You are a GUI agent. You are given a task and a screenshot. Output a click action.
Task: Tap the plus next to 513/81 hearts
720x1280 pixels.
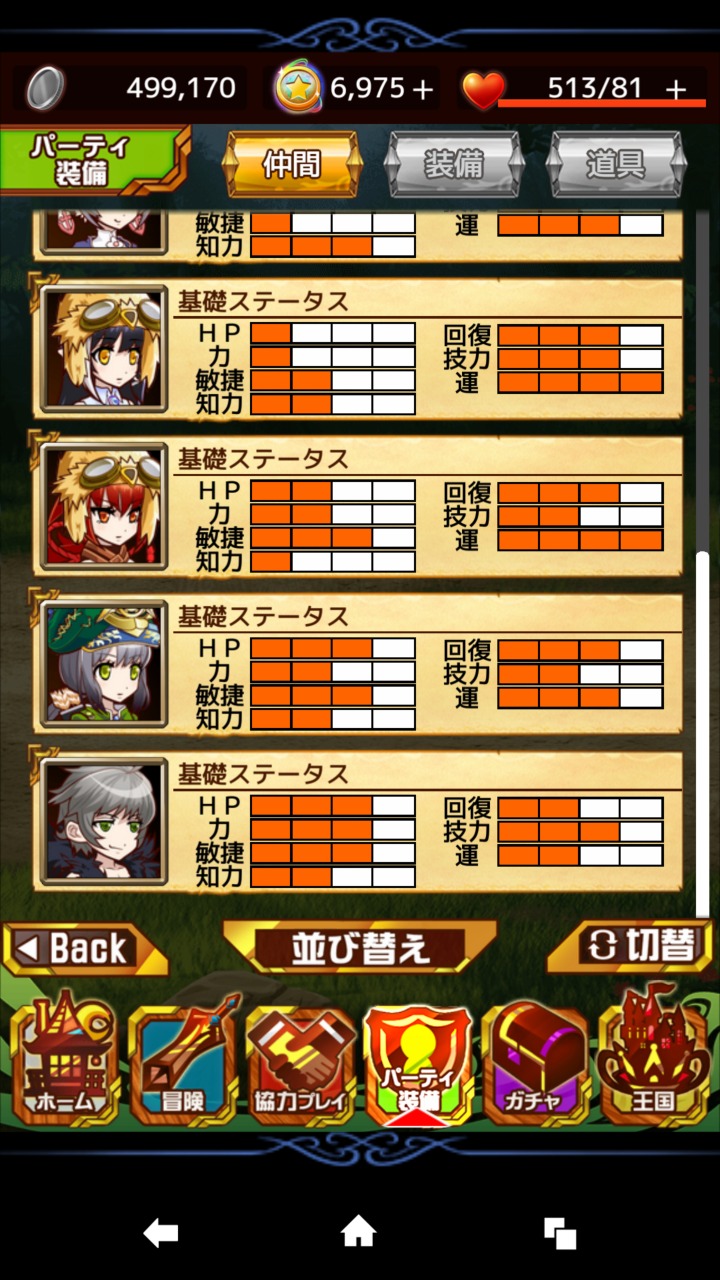pyautogui.click(x=677, y=90)
